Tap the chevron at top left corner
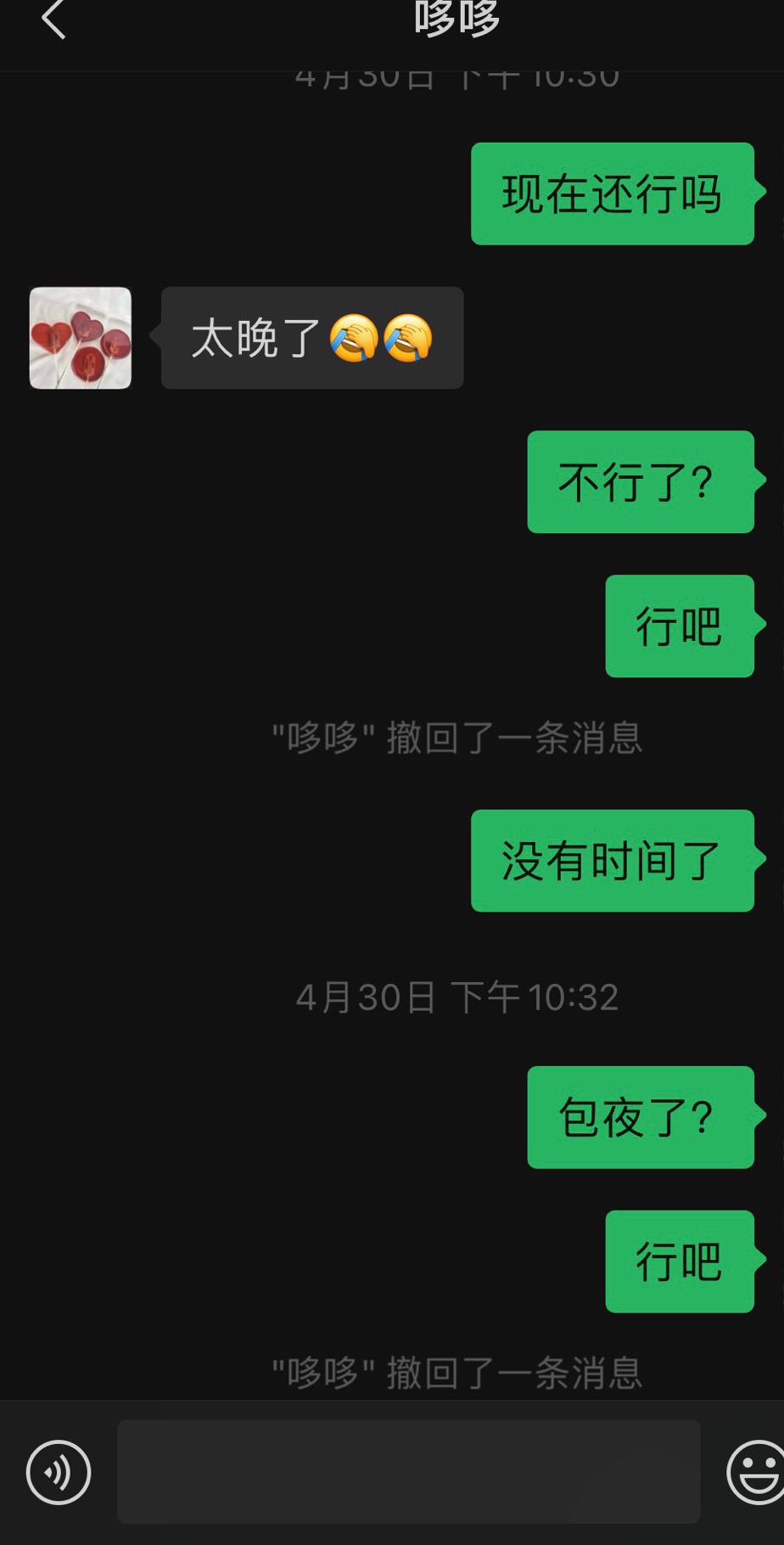Image resolution: width=784 pixels, height=1545 pixels. [54, 21]
